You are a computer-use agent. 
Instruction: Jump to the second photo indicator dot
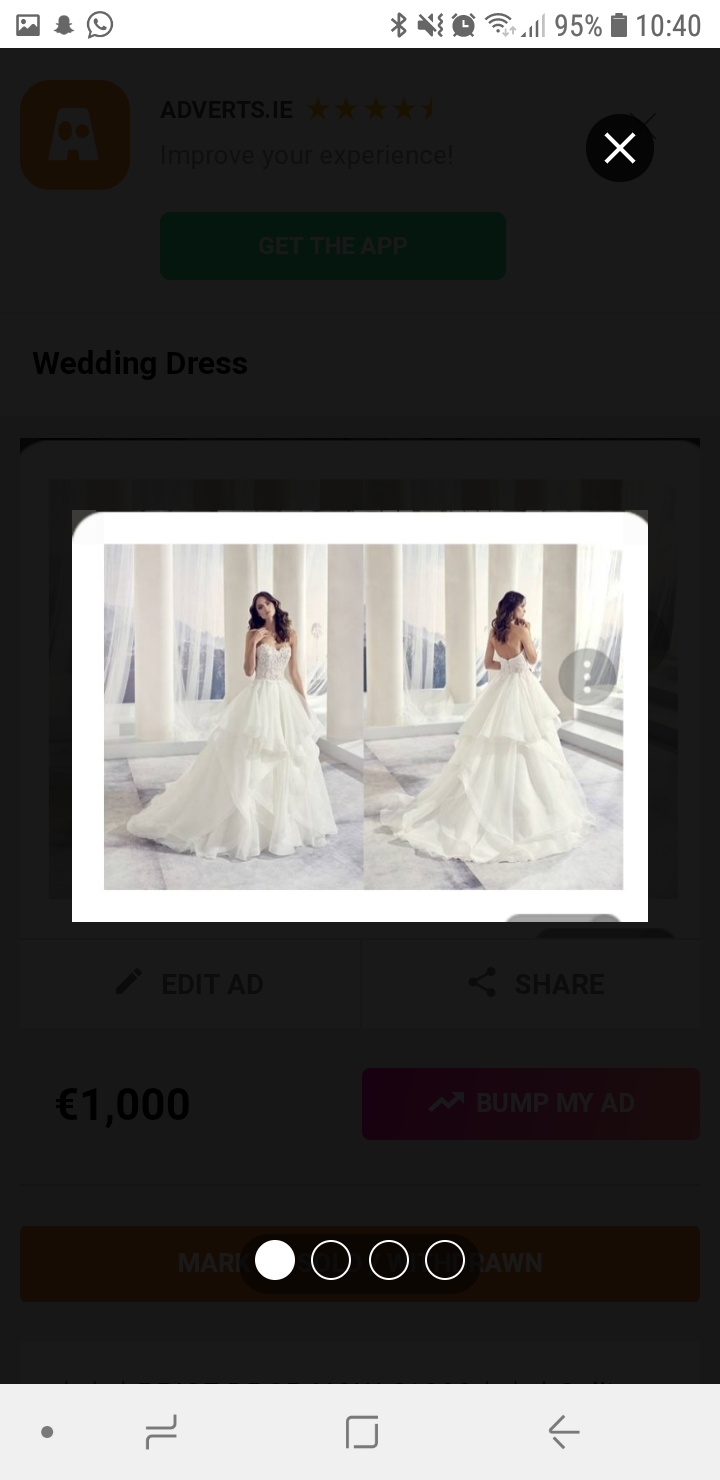tap(331, 1260)
